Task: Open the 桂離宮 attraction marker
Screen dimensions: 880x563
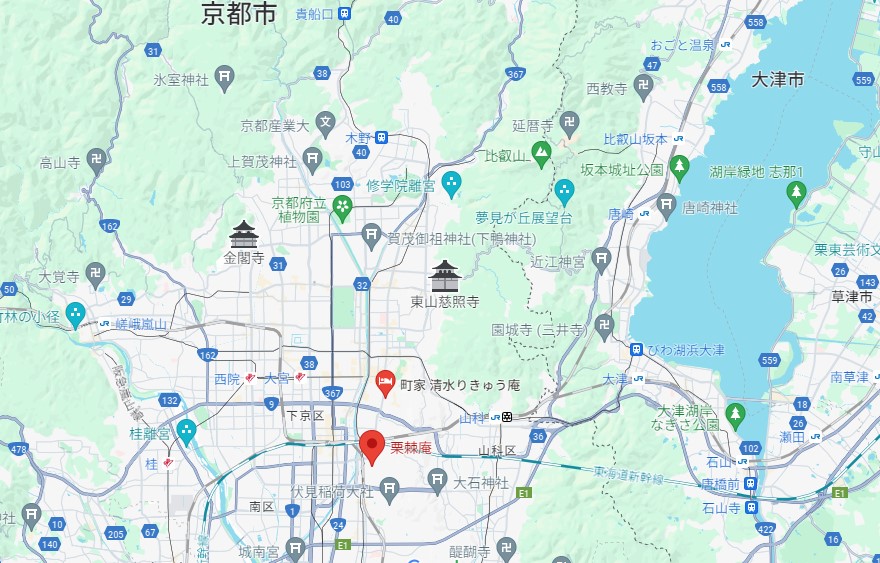Action: (x=186, y=431)
